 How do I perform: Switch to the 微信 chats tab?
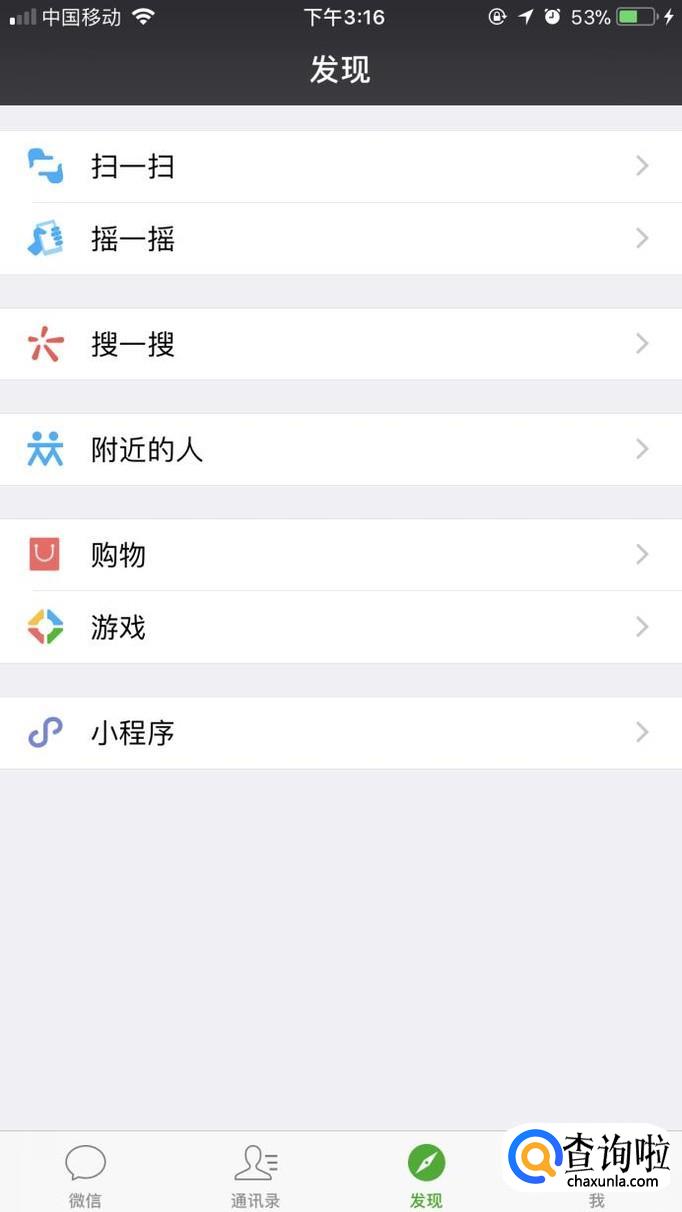coord(85,1175)
